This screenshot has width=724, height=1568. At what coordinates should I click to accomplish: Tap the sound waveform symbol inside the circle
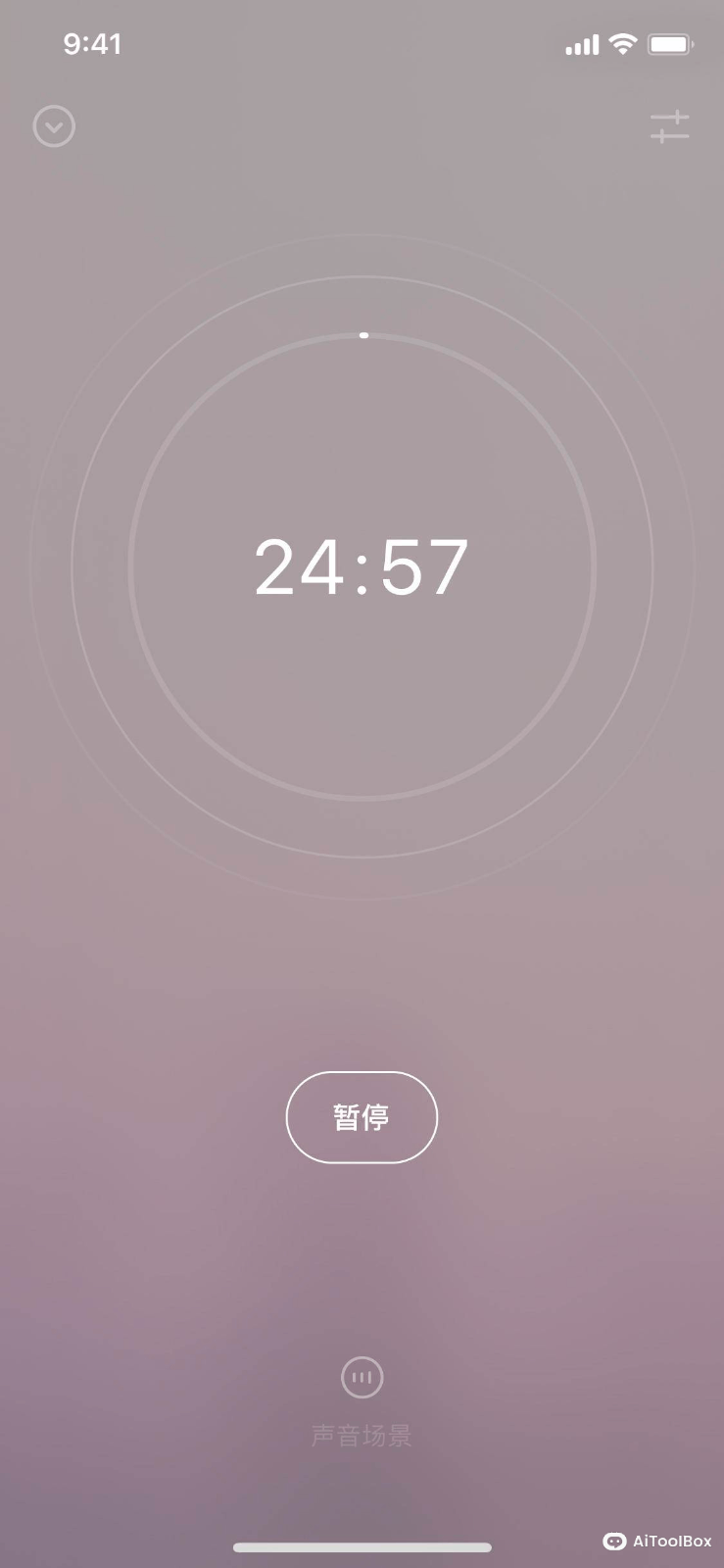362,1377
